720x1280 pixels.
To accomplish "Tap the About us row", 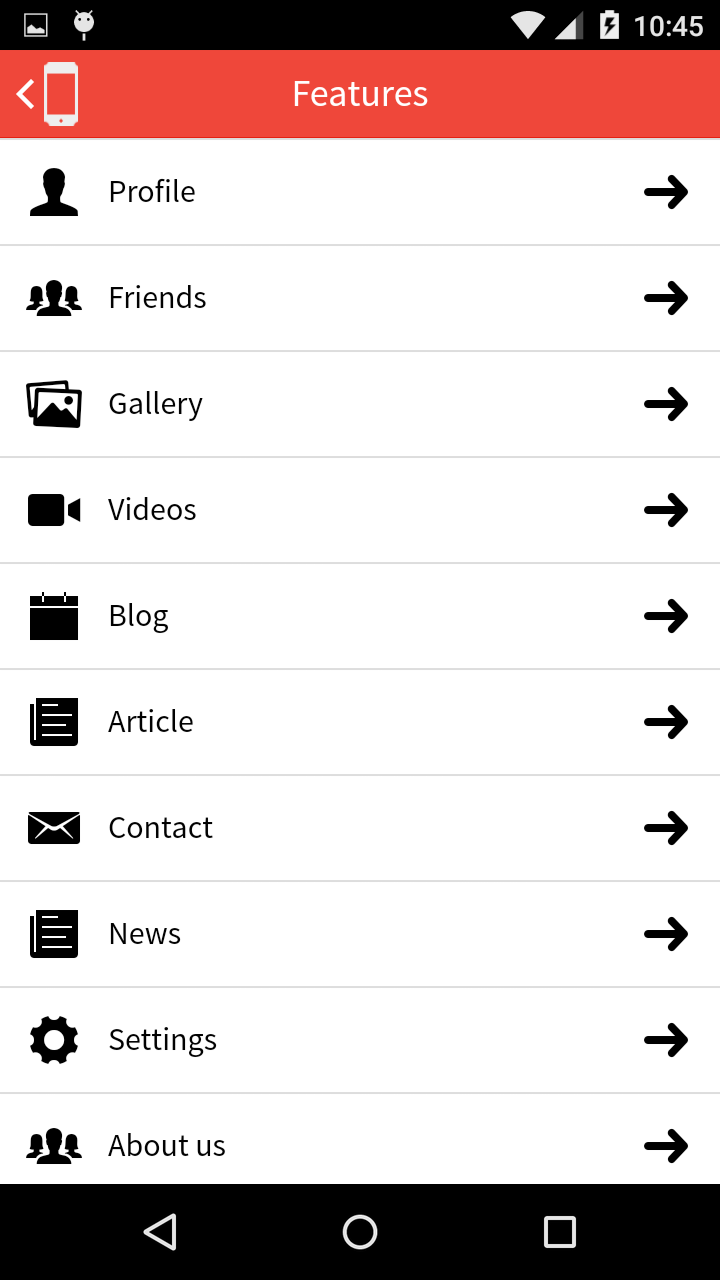I will tap(360, 1144).
